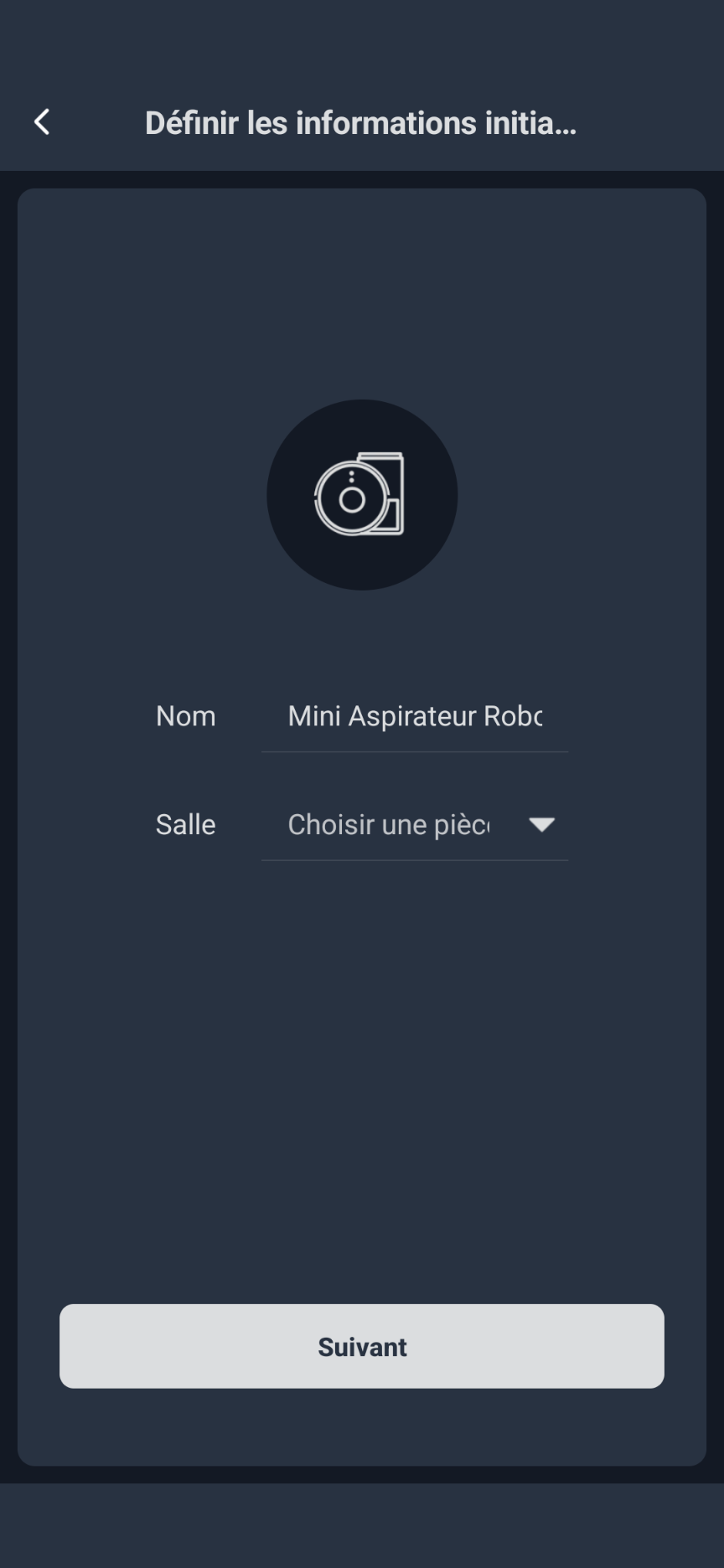Tap the Suivant button
The image size is (724, 1568).
click(362, 1346)
